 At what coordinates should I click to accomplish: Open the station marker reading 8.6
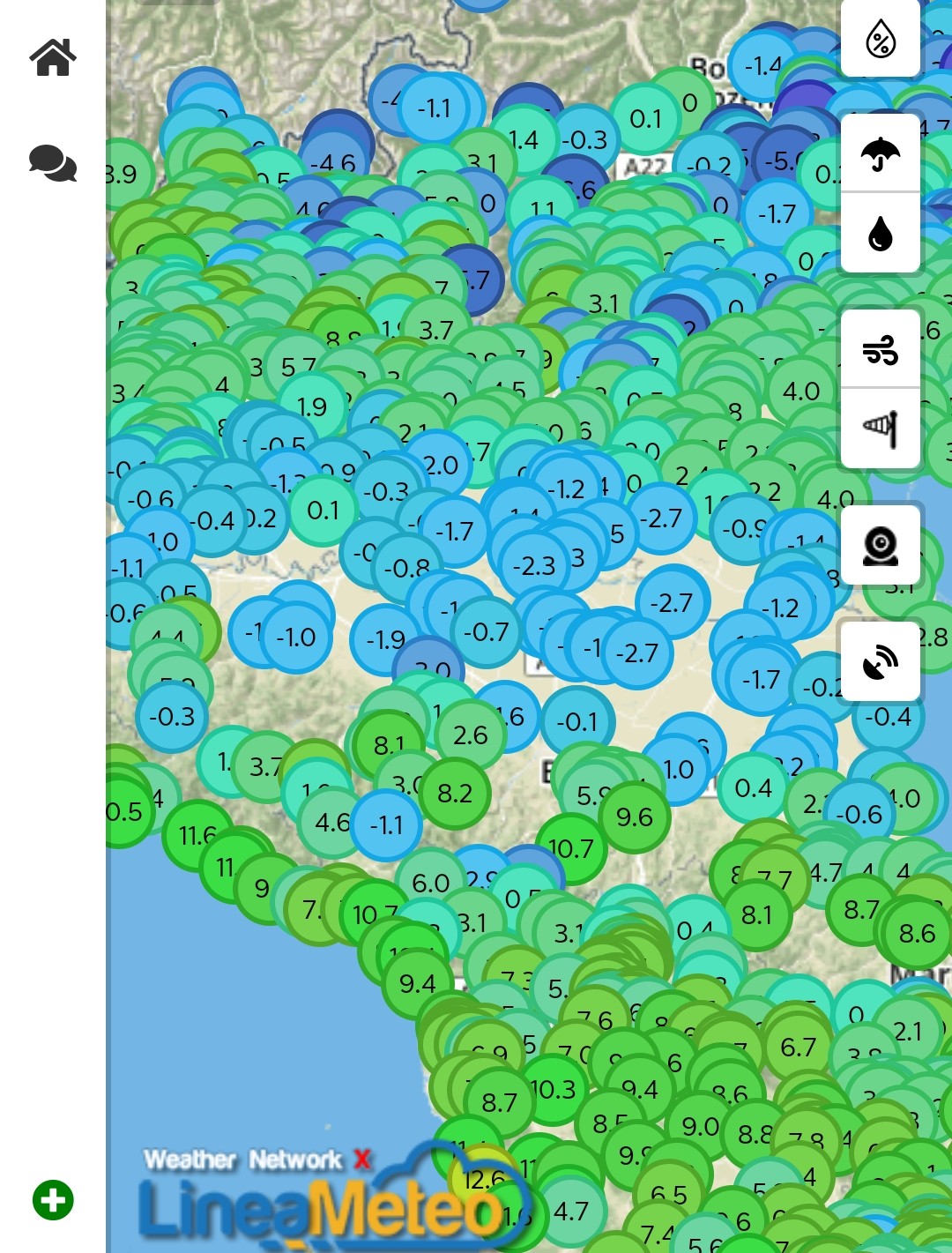click(x=917, y=934)
